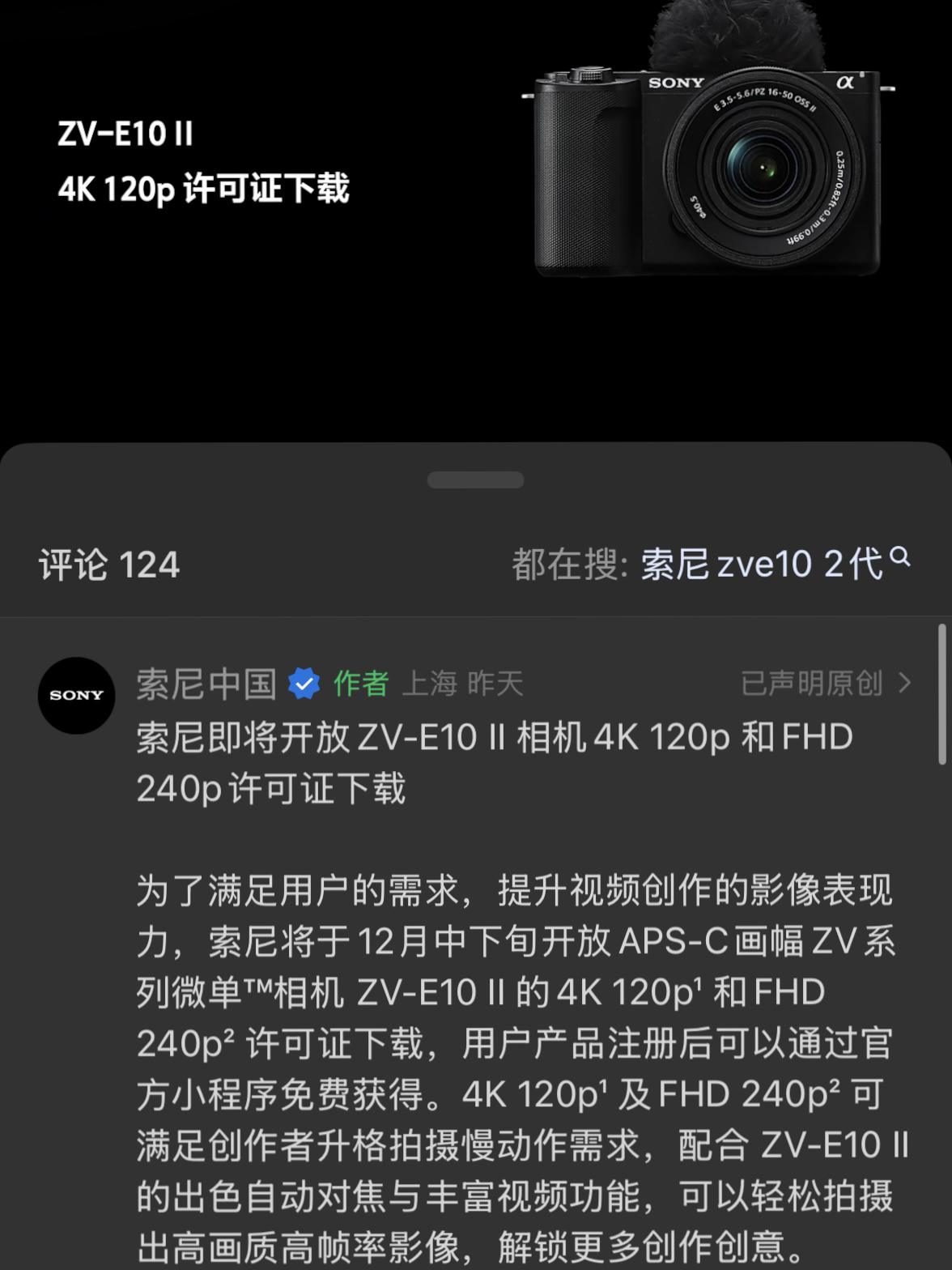This screenshot has height=1270, width=952.
Task: Tap the comments sheet drag handle
Action: (x=475, y=480)
